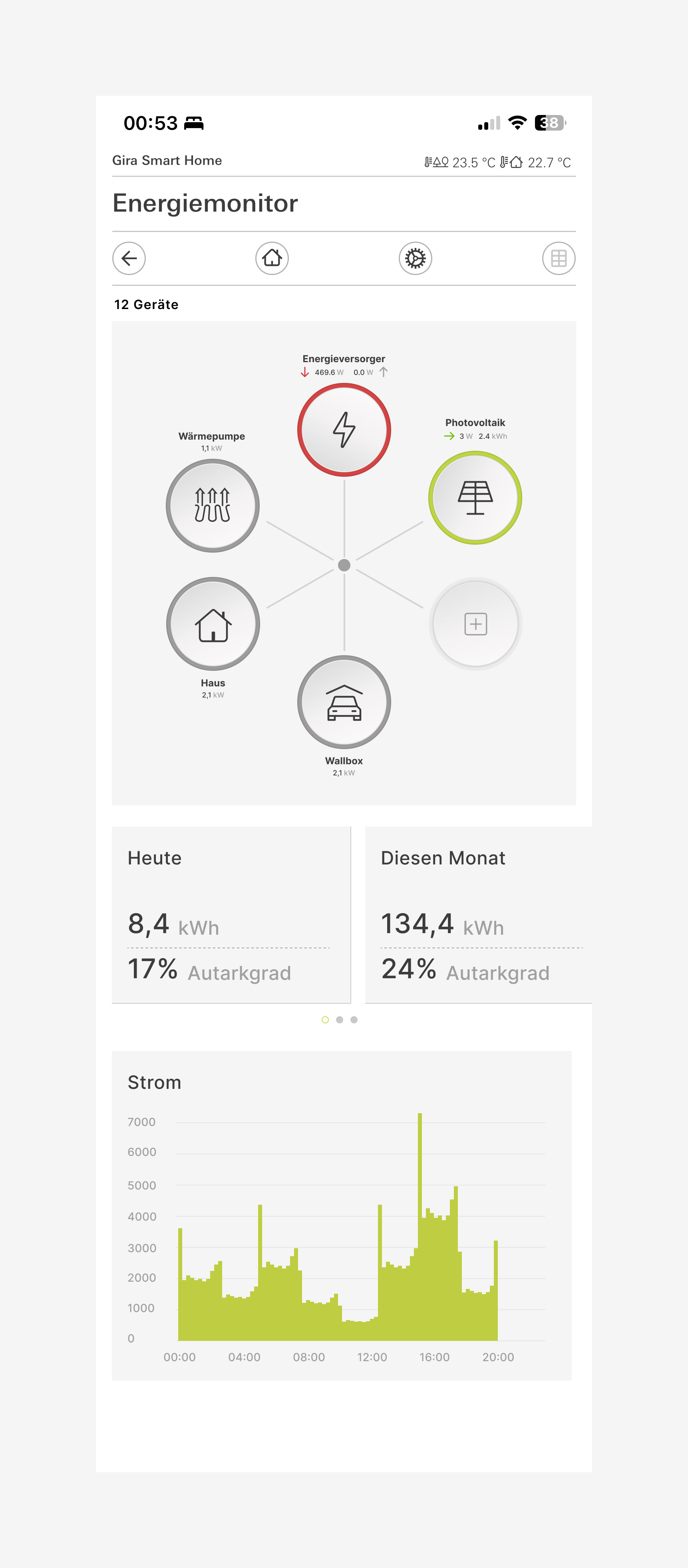688x1568 pixels.
Task: Open the Energieversorger node
Action: (344, 430)
